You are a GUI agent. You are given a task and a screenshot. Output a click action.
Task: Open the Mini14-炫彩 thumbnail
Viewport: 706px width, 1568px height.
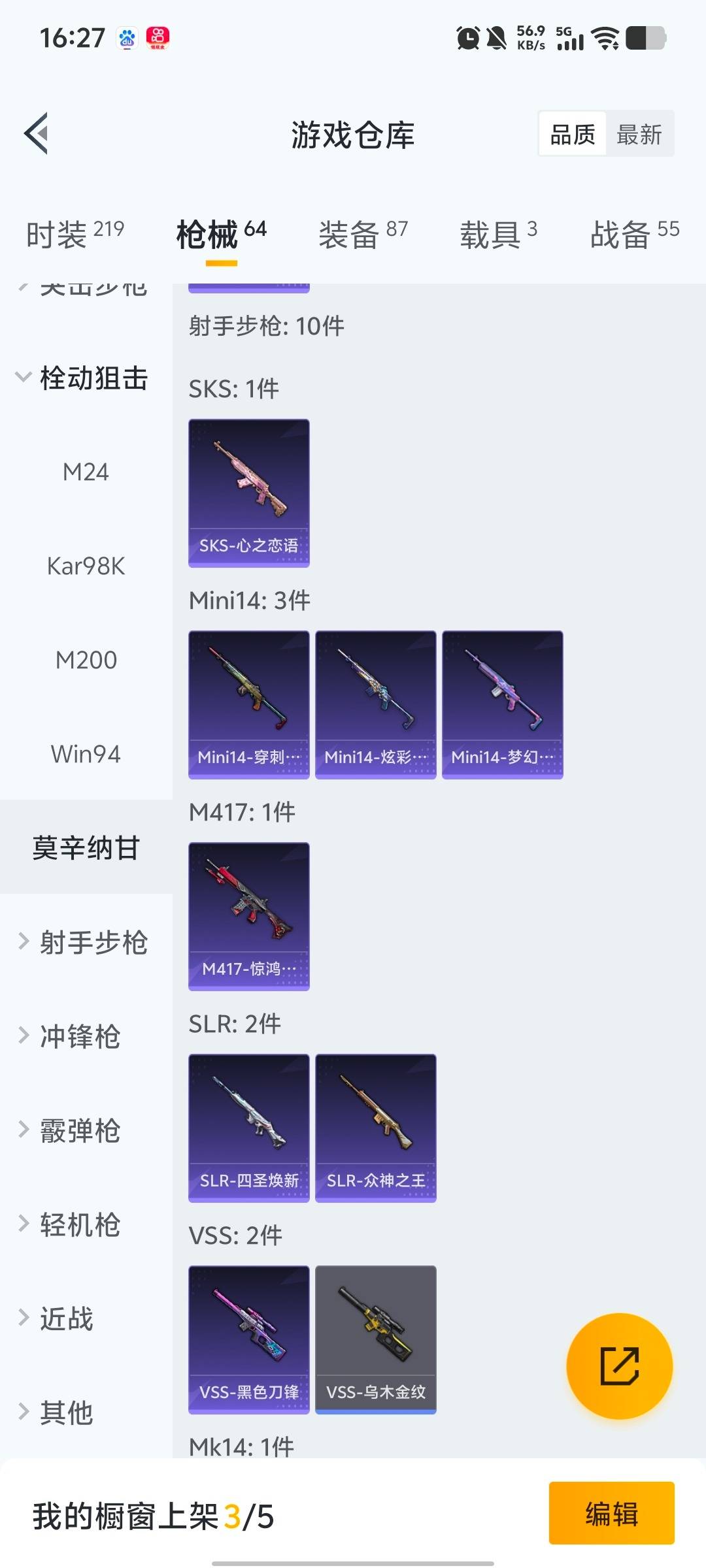[376, 704]
